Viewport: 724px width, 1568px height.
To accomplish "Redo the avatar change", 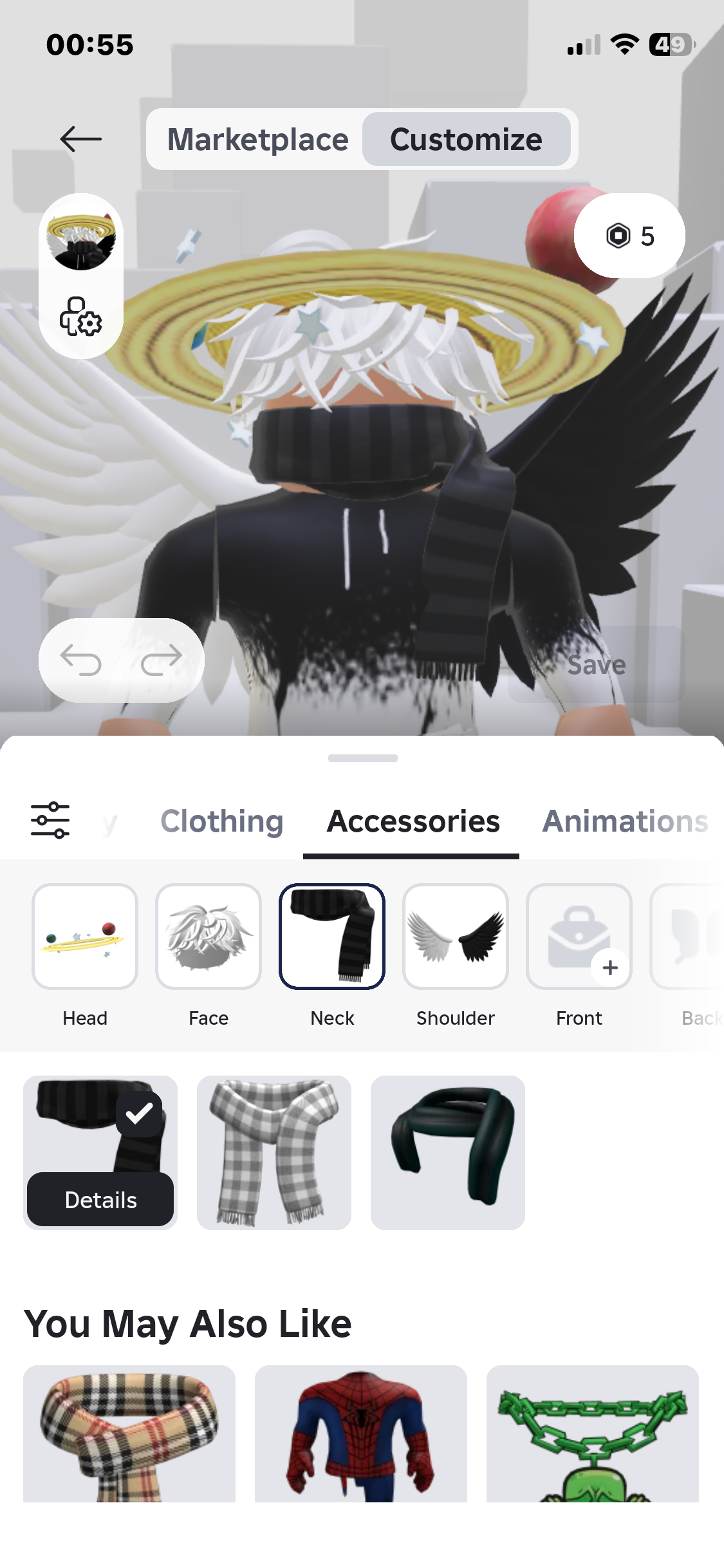I will pyautogui.click(x=162, y=660).
